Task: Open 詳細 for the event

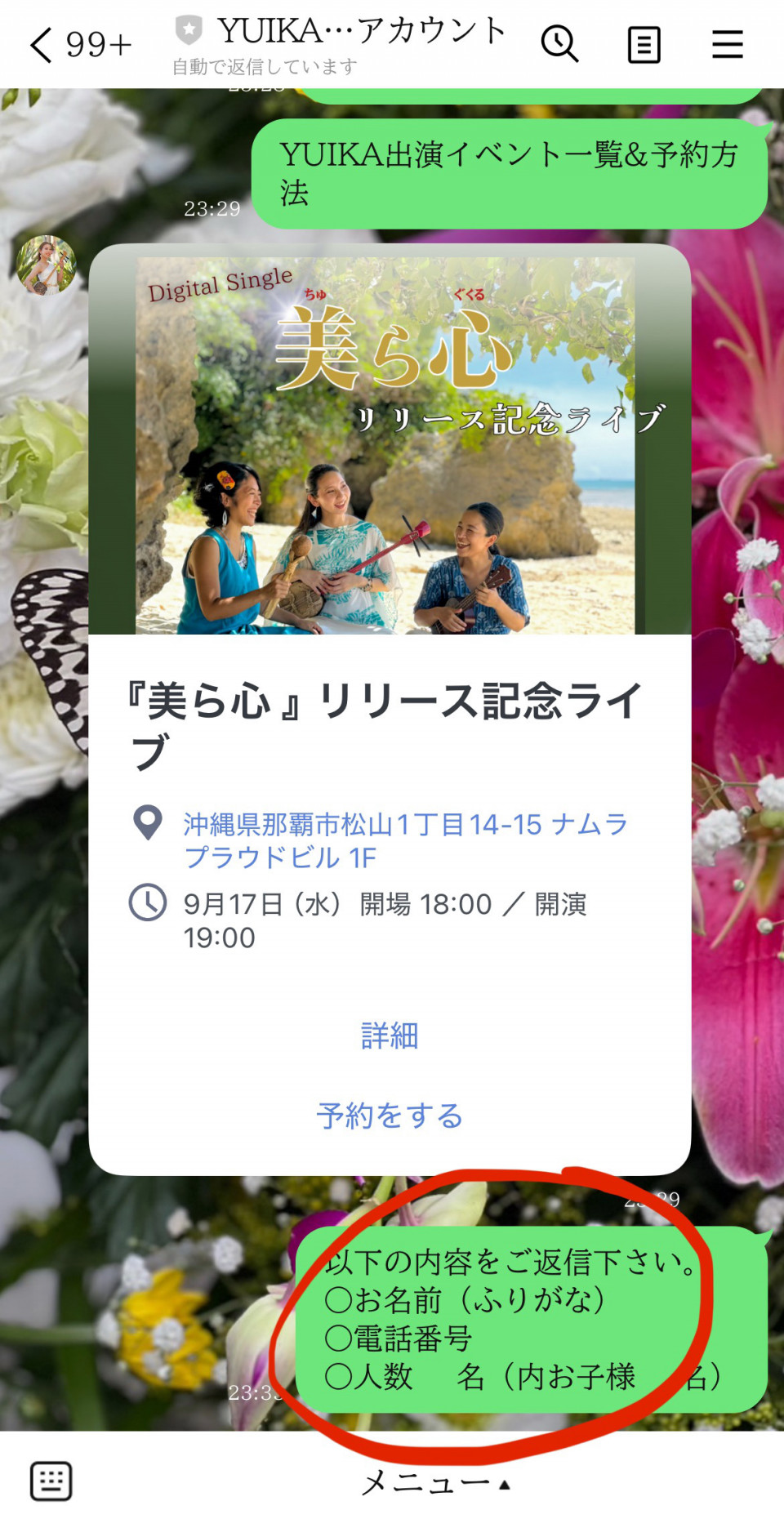Action: click(390, 1036)
